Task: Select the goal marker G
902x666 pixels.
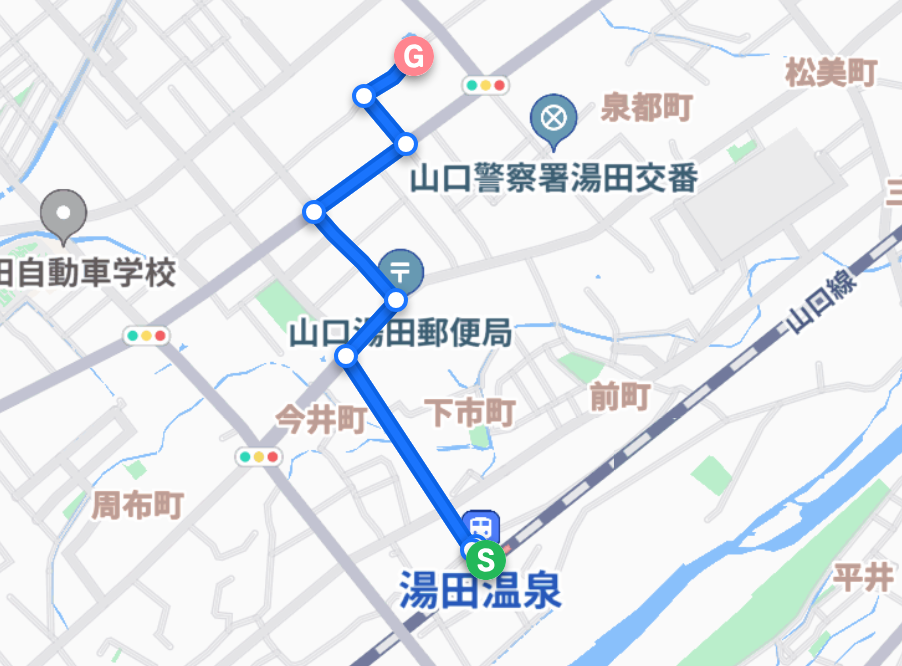Action: [413, 57]
